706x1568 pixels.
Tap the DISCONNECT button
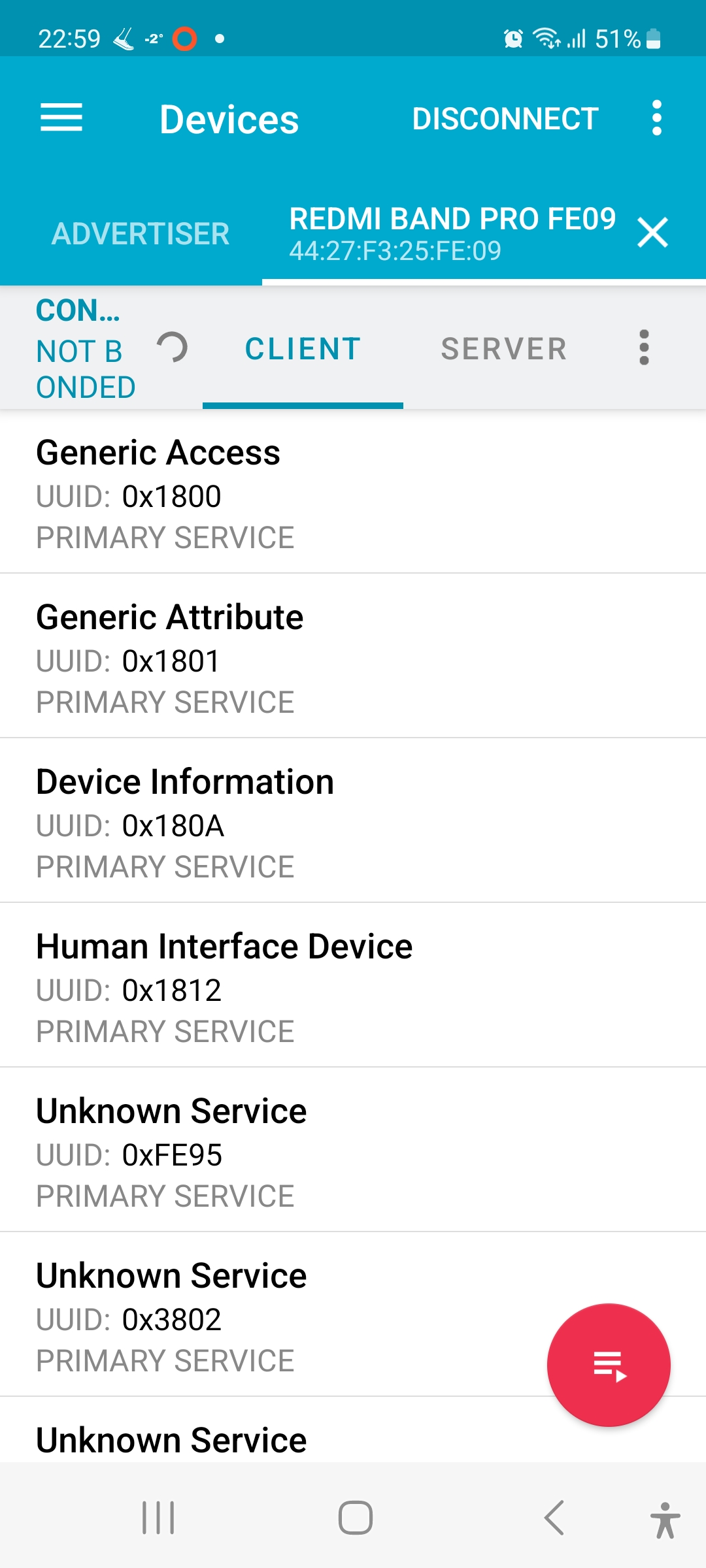coord(505,119)
